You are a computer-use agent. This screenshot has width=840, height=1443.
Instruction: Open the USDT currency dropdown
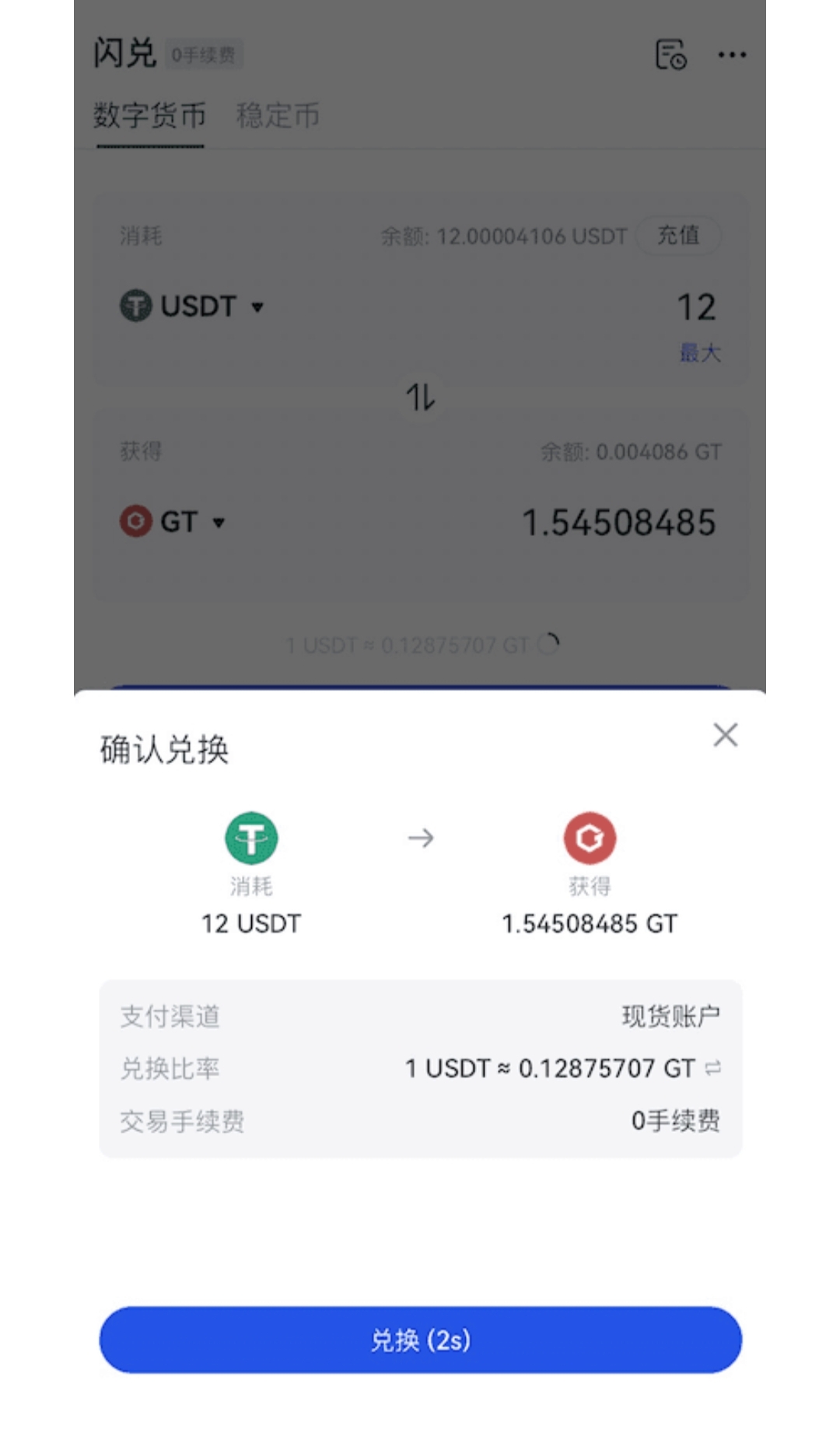[259, 305]
